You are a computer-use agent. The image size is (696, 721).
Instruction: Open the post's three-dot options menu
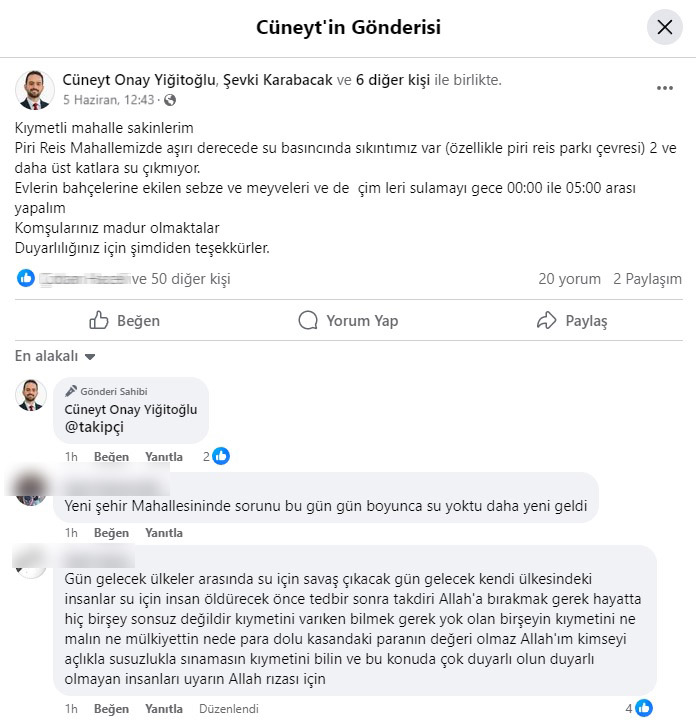(665, 88)
